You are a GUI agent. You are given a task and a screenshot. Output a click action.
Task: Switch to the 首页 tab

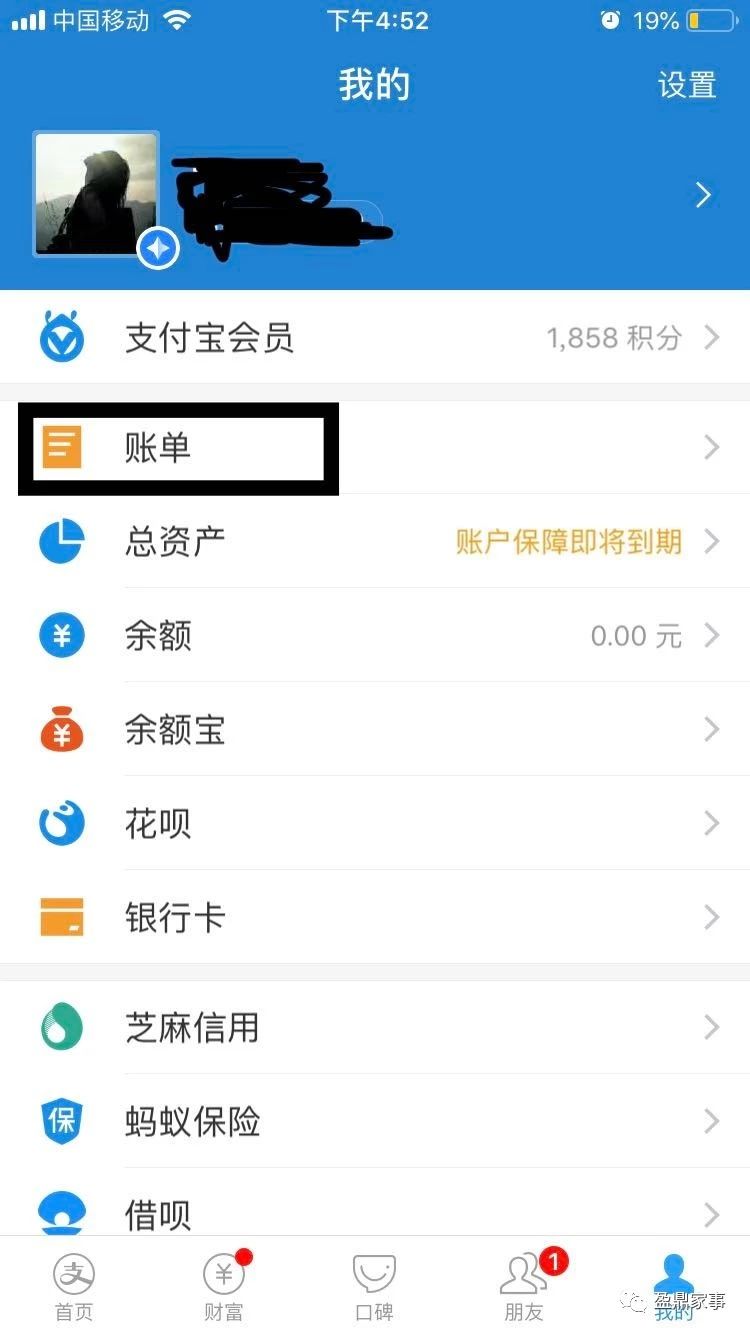[75, 1286]
